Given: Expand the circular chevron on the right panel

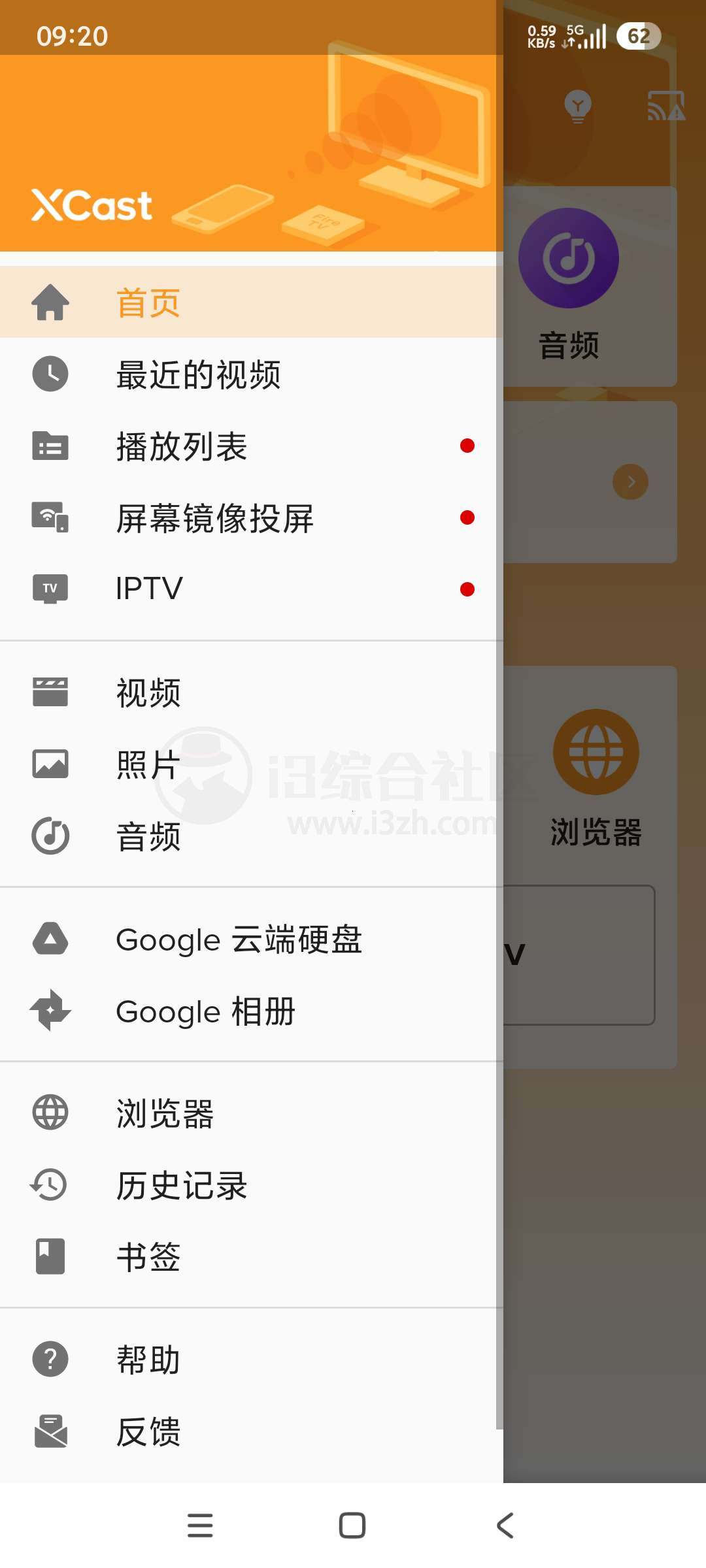Looking at the screenshot, I should point(630,482).
